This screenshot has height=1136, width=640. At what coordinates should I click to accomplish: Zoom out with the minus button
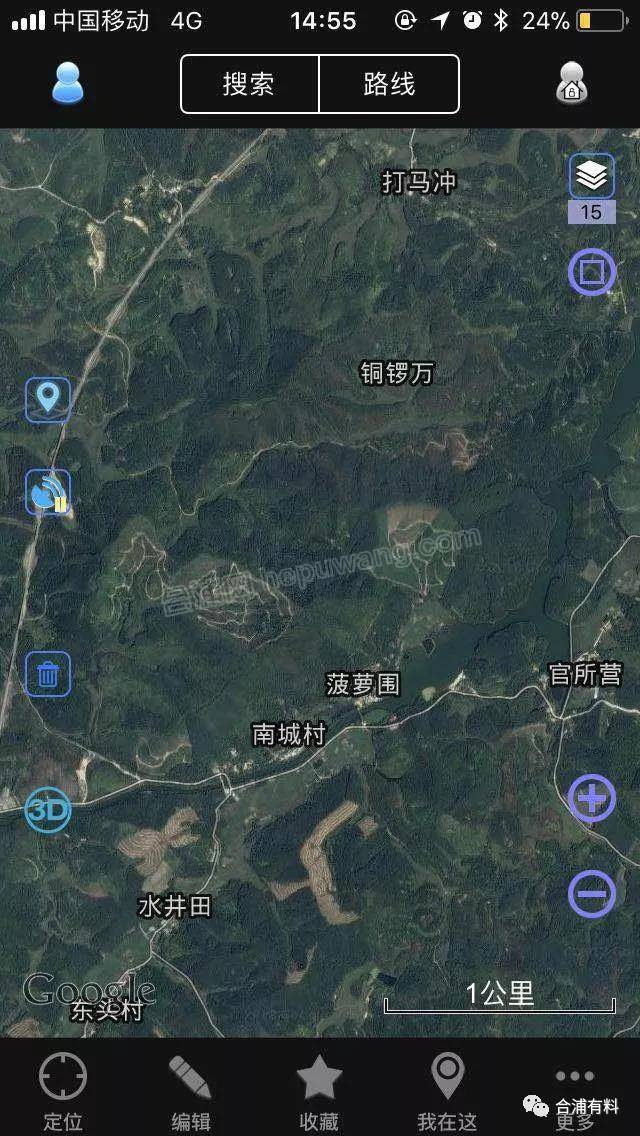click(592, 893)
